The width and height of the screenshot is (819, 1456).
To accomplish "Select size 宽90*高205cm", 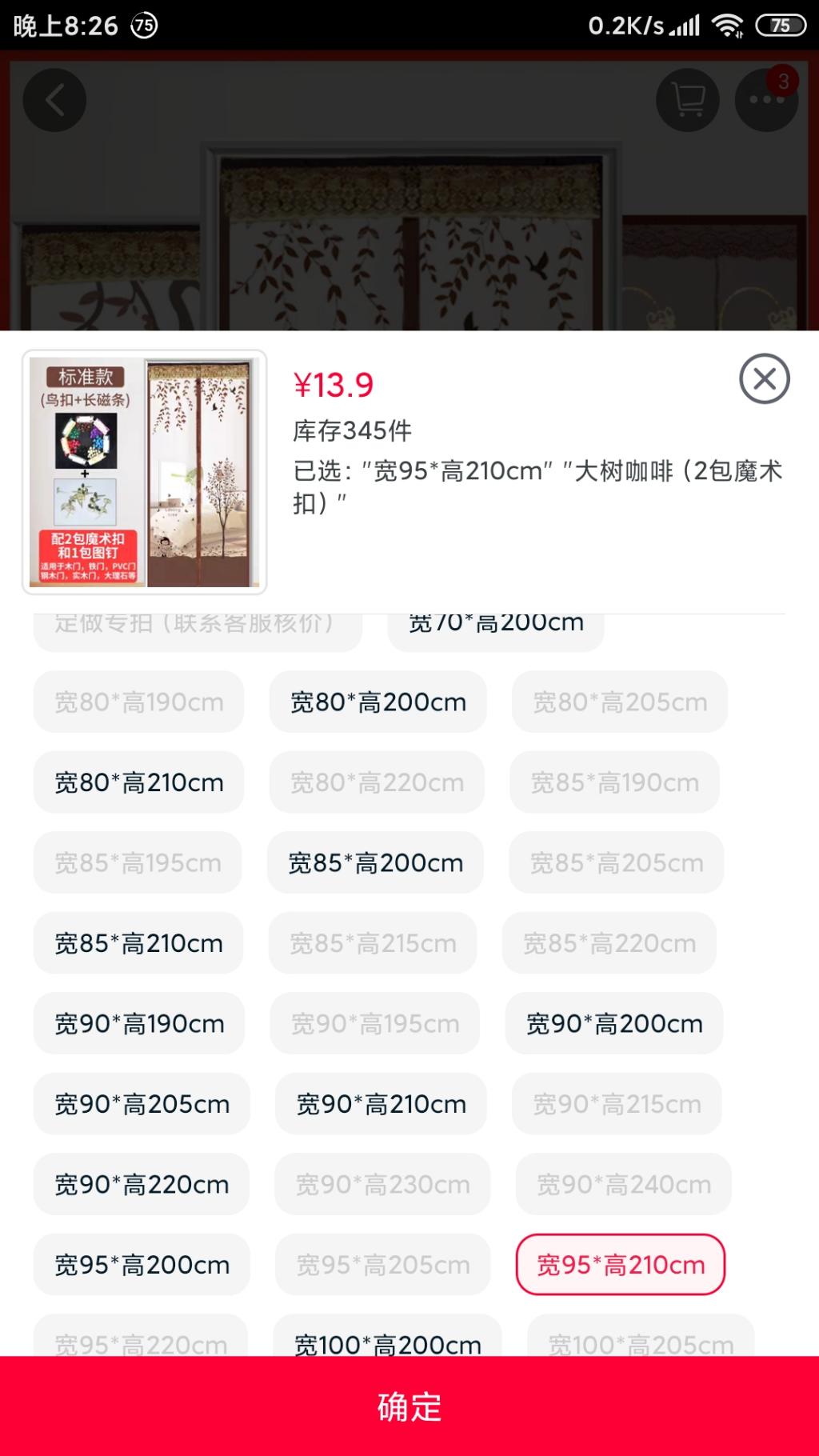I will pos(142,1104).
